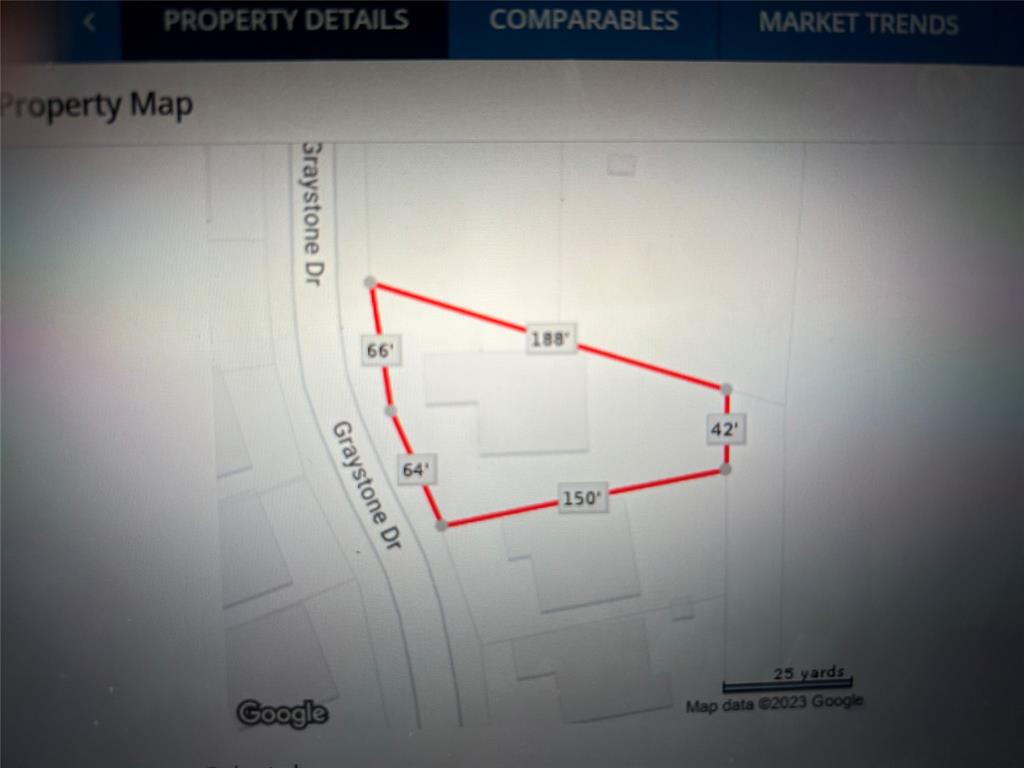
Task: Open the Market Trends tab
Action: [858, 24]
